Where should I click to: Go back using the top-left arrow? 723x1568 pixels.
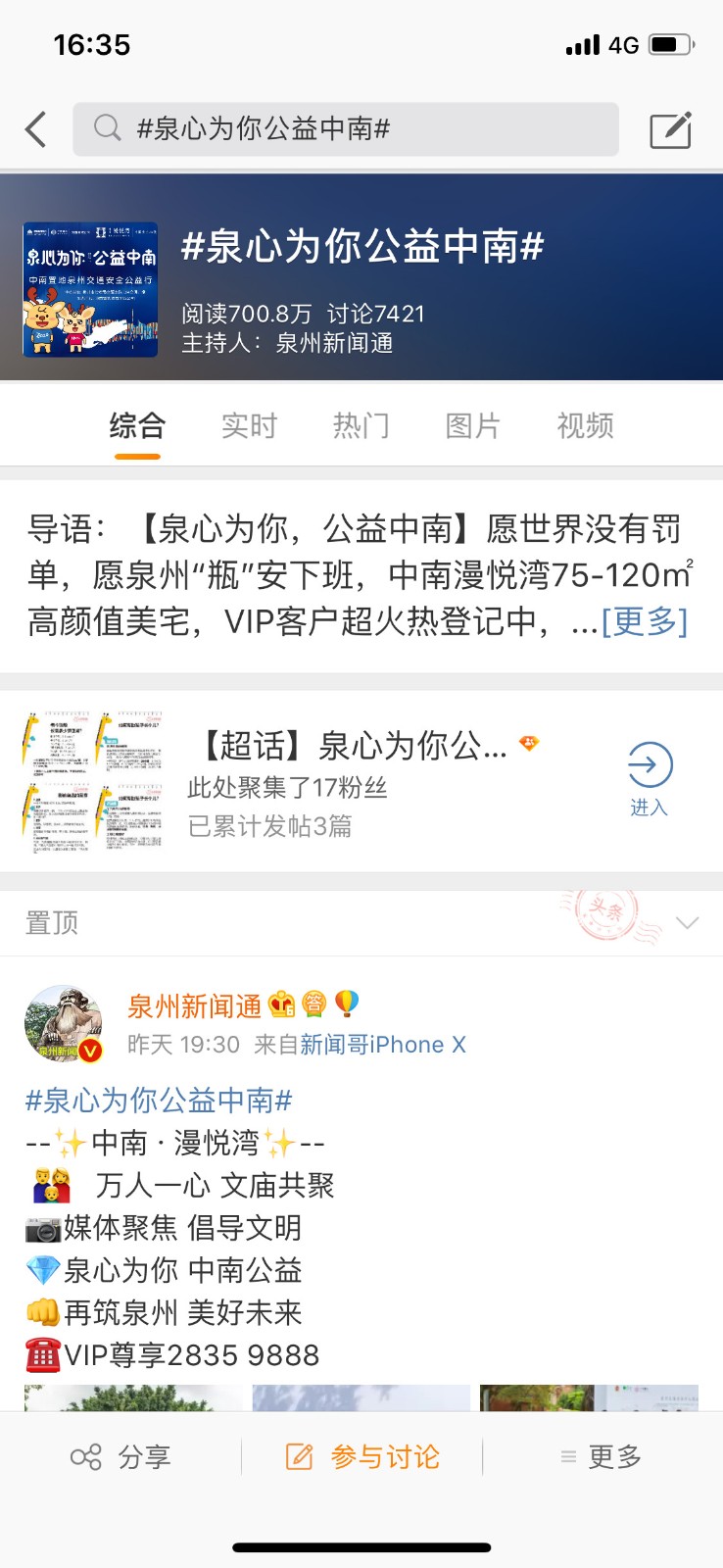(x=36, y=129)
